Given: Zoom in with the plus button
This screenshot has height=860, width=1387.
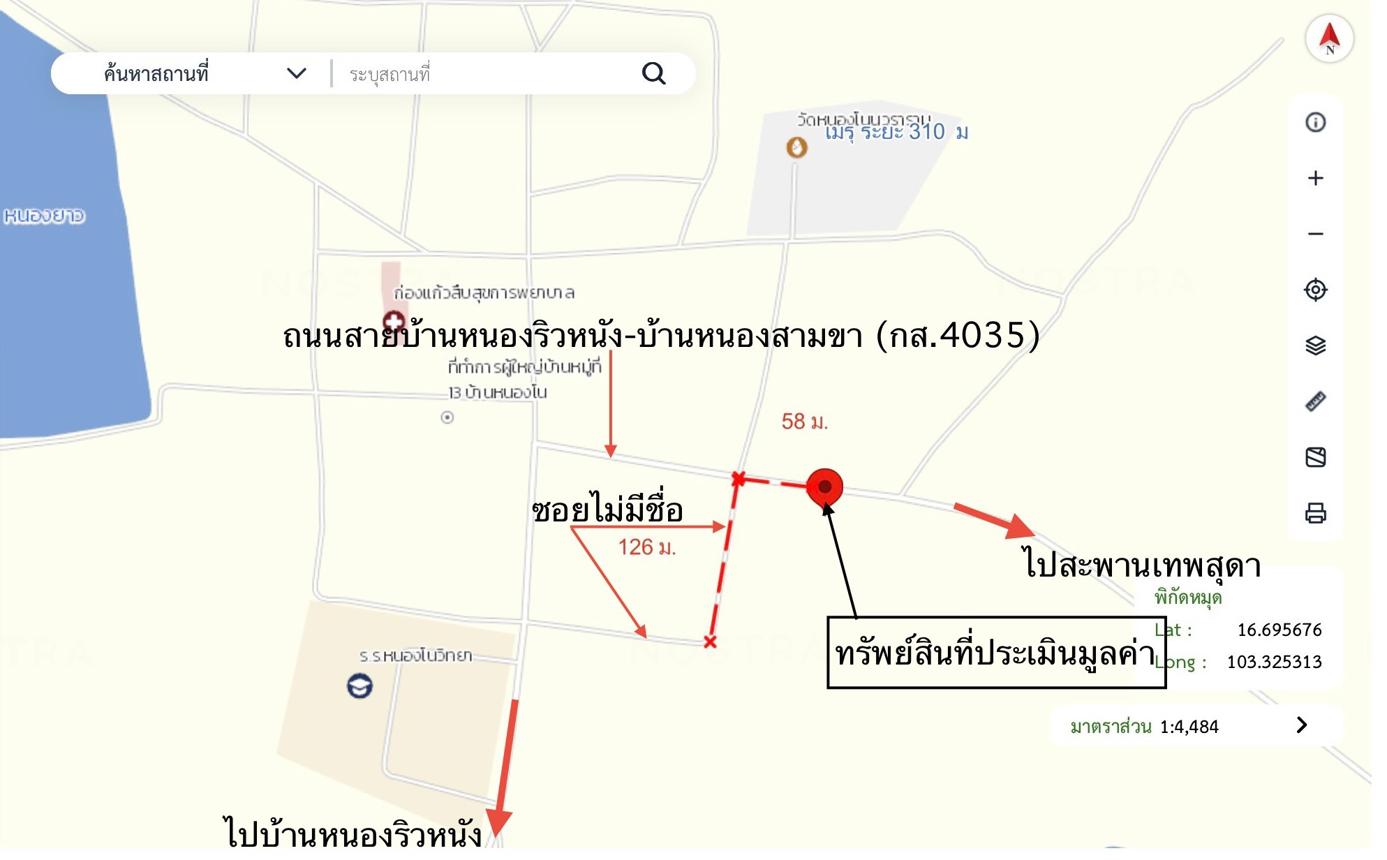Looking at the screenshot, I should (1315, 178).
